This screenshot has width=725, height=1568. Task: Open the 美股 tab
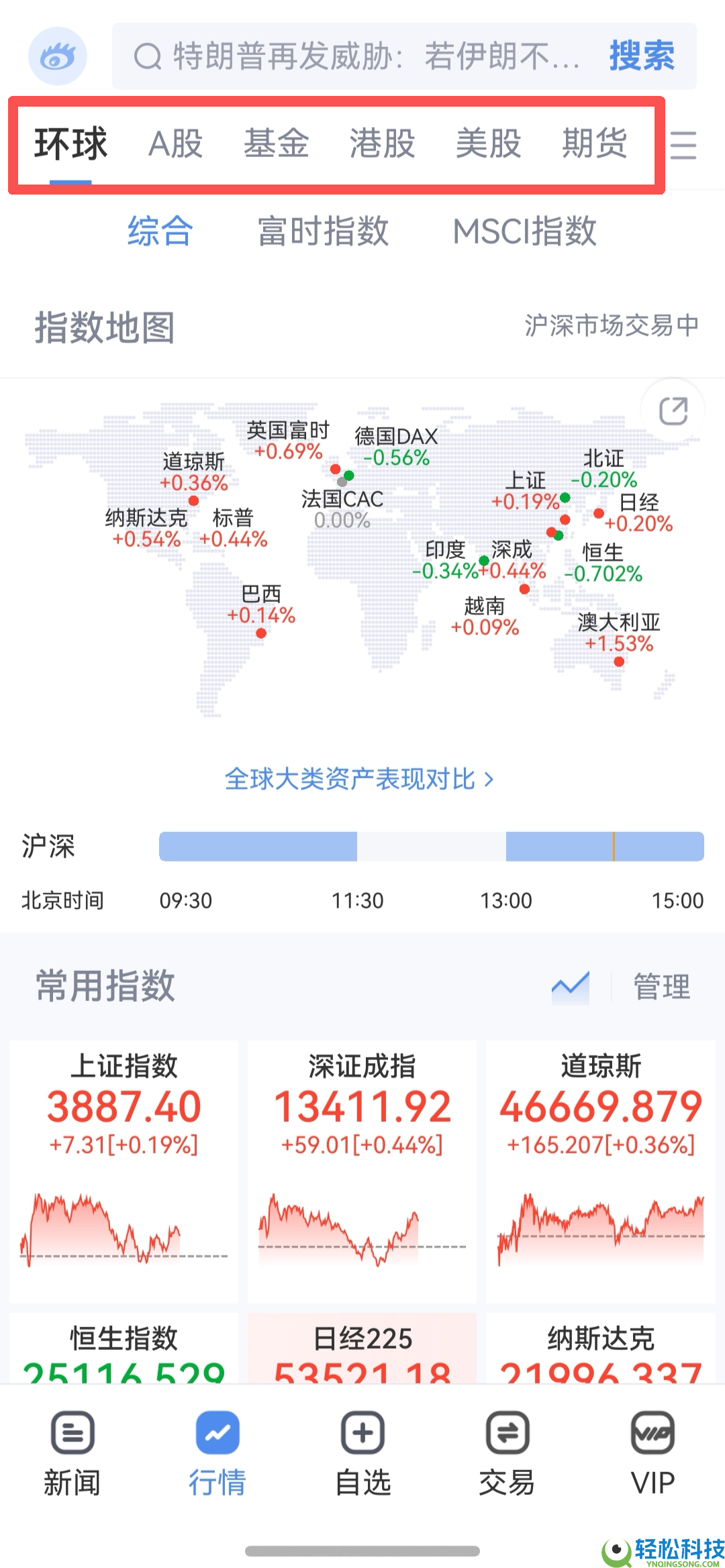pos(488,144)
